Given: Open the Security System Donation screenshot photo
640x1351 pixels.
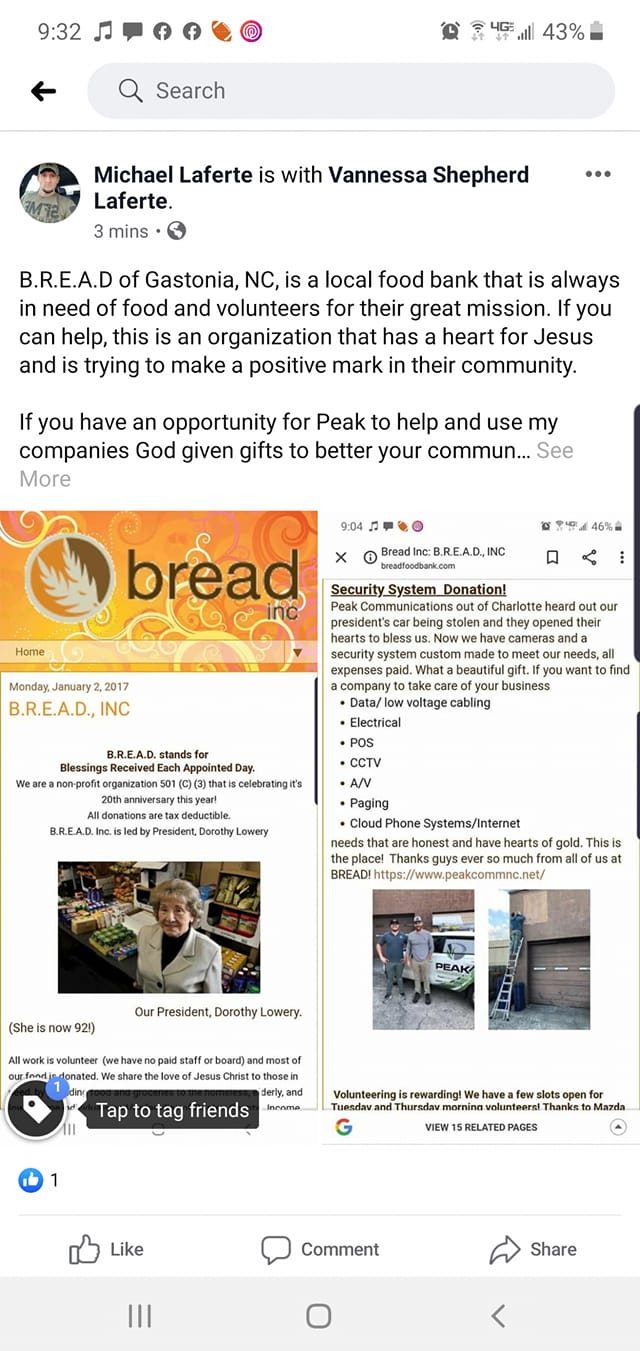Looking at the screenshot, I should [481, 811].
